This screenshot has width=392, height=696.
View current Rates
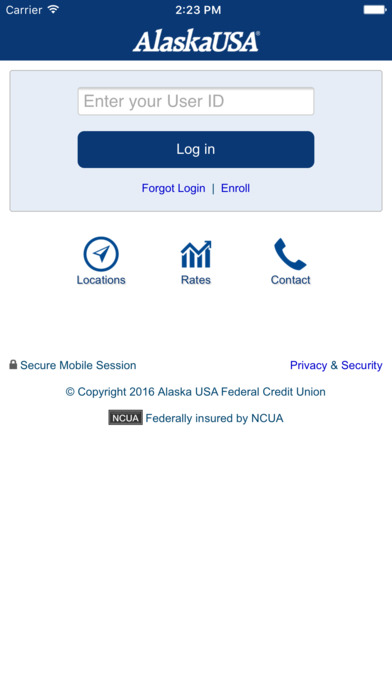coord(196,262)
